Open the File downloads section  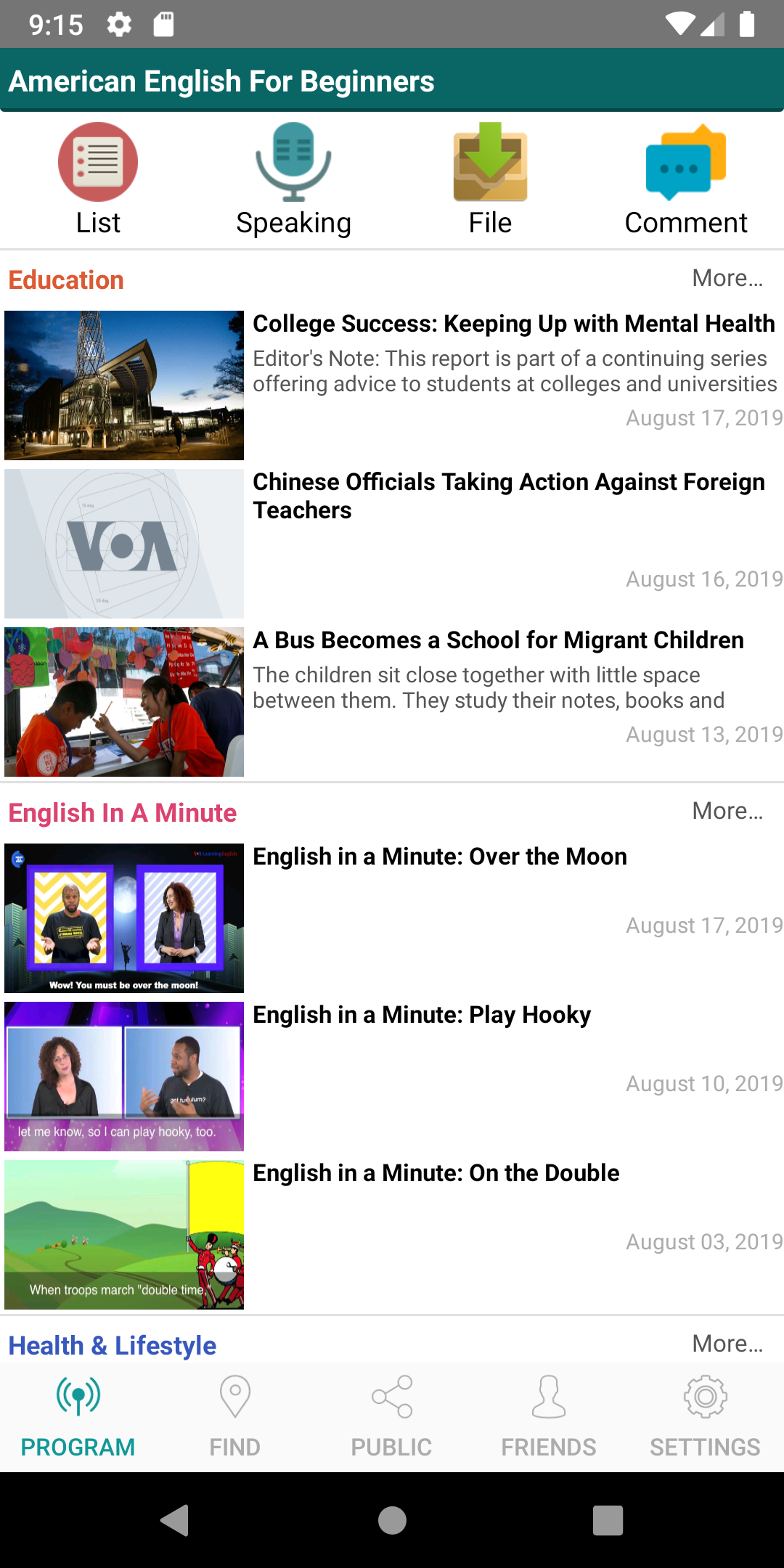click(490, 179)
